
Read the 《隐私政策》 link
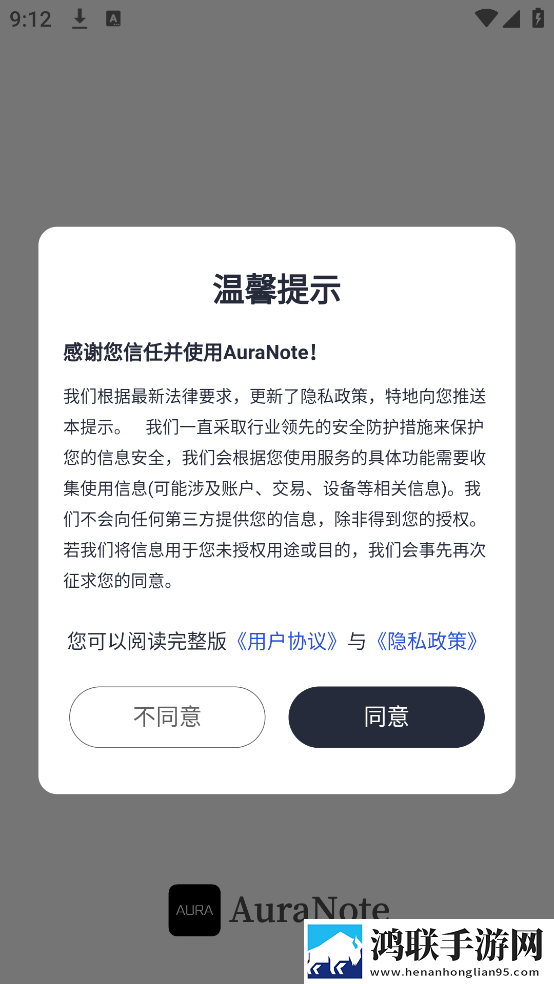coord(427,641)
